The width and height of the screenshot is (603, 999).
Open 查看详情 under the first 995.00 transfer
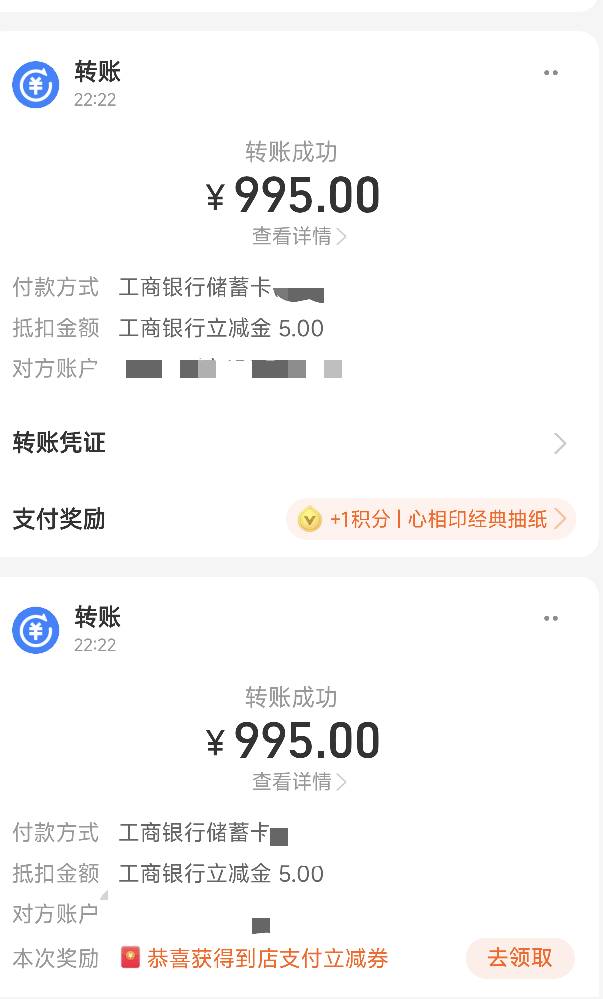click(299, 236)
